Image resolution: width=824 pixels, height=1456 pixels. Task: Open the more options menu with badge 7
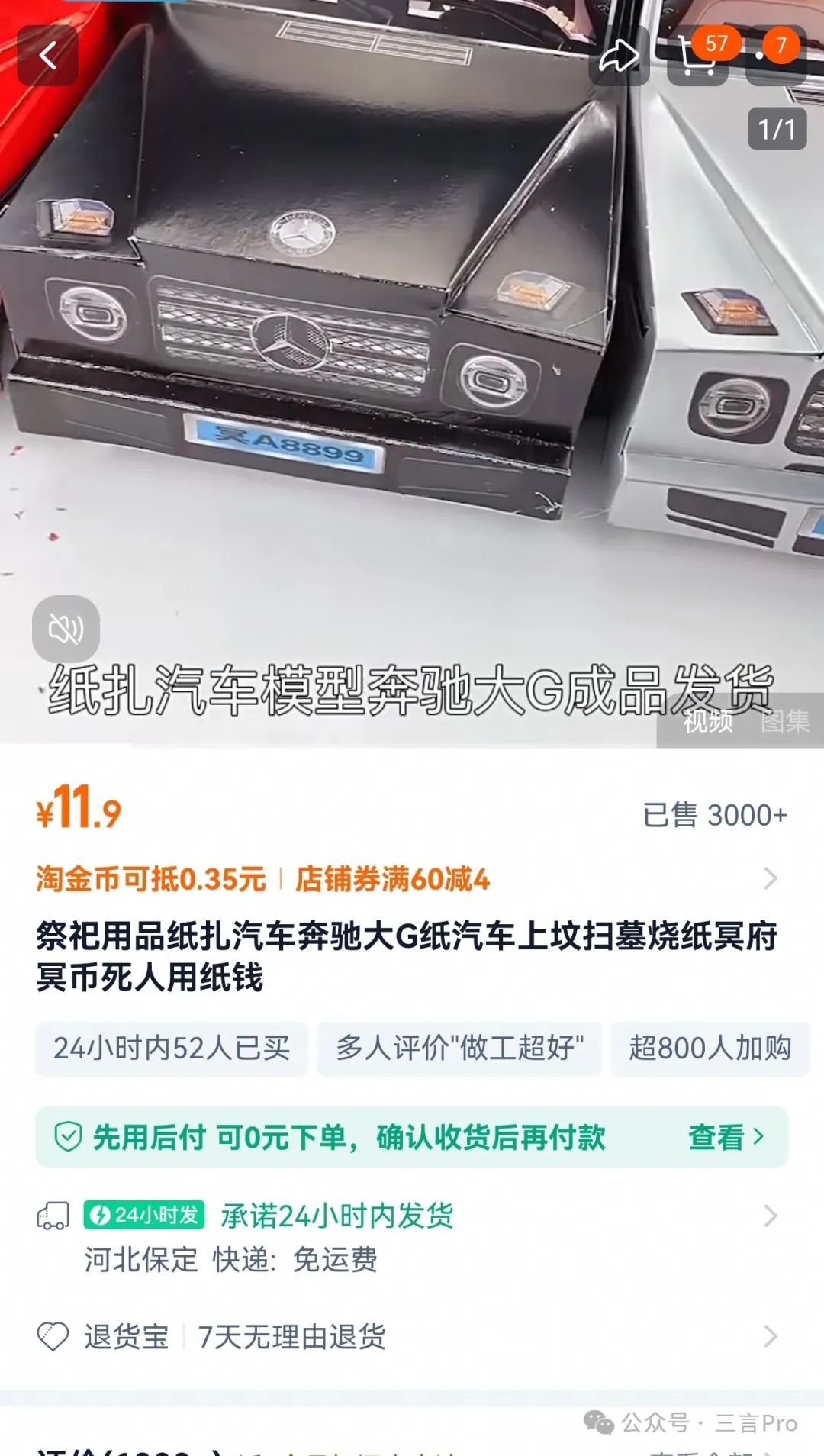(776, 55)
